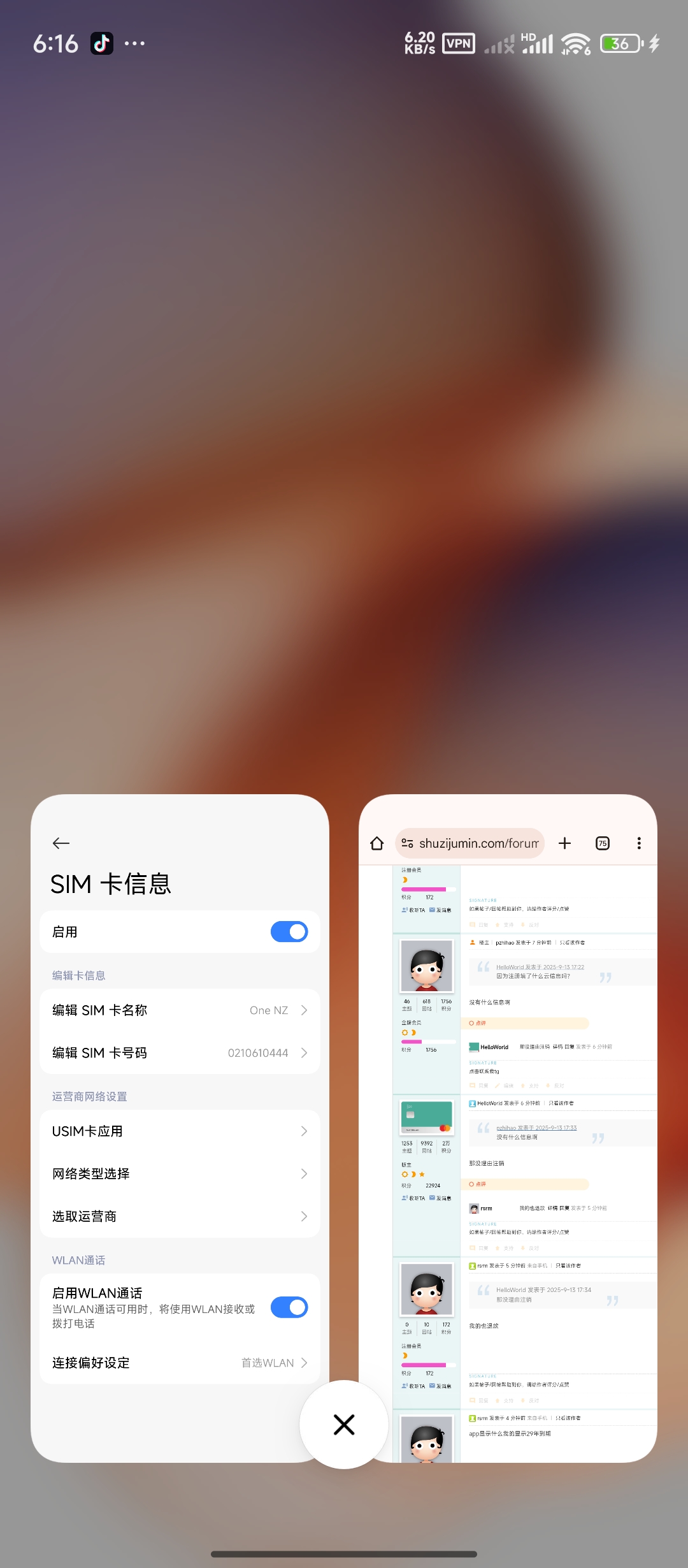
Task: Open the SIM 卡信息 settings card
Action: pyautogui.click(x=180, y=1128)
